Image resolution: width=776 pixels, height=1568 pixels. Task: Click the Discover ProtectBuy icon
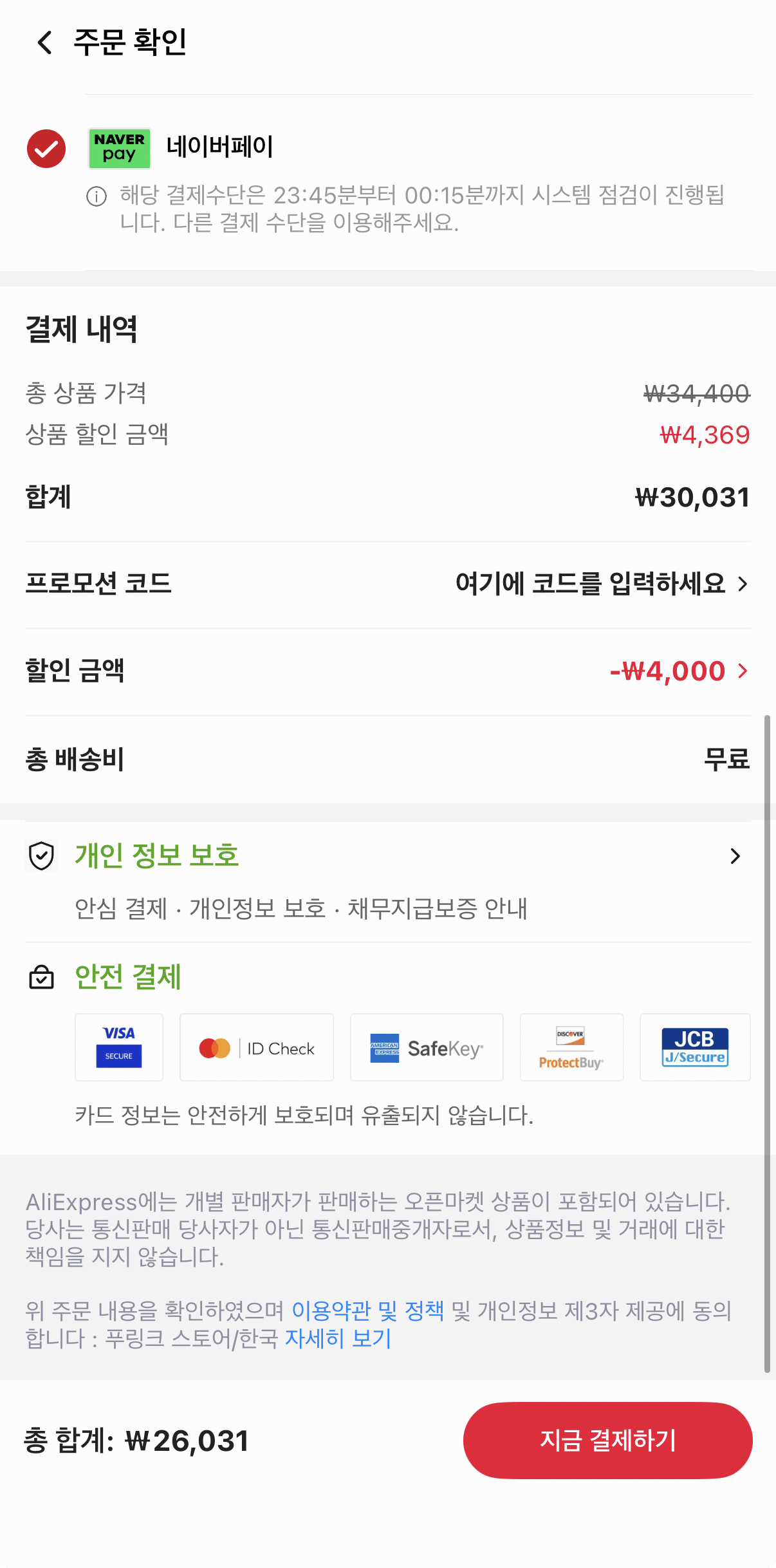click(571, 1047)
